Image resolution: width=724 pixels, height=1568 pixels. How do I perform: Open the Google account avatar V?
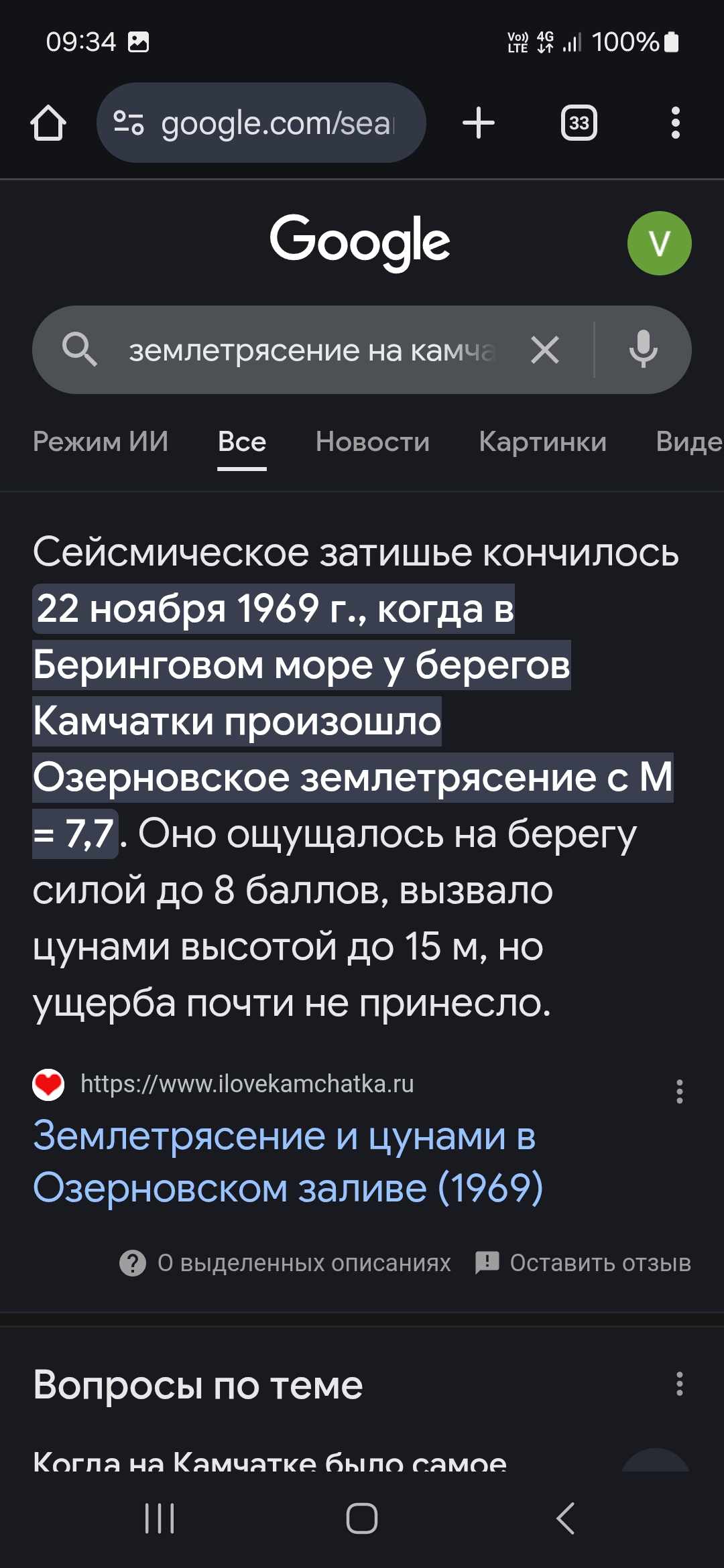(659, 243)
